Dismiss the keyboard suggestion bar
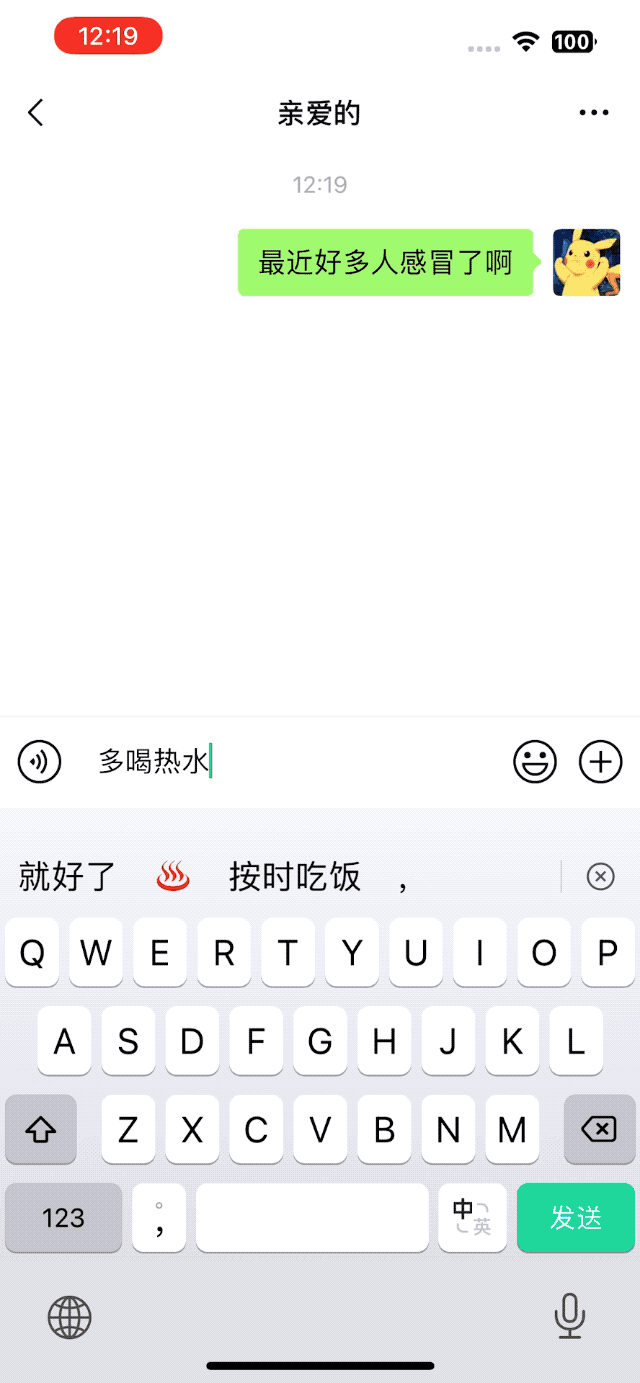 [x=600, y=877]
